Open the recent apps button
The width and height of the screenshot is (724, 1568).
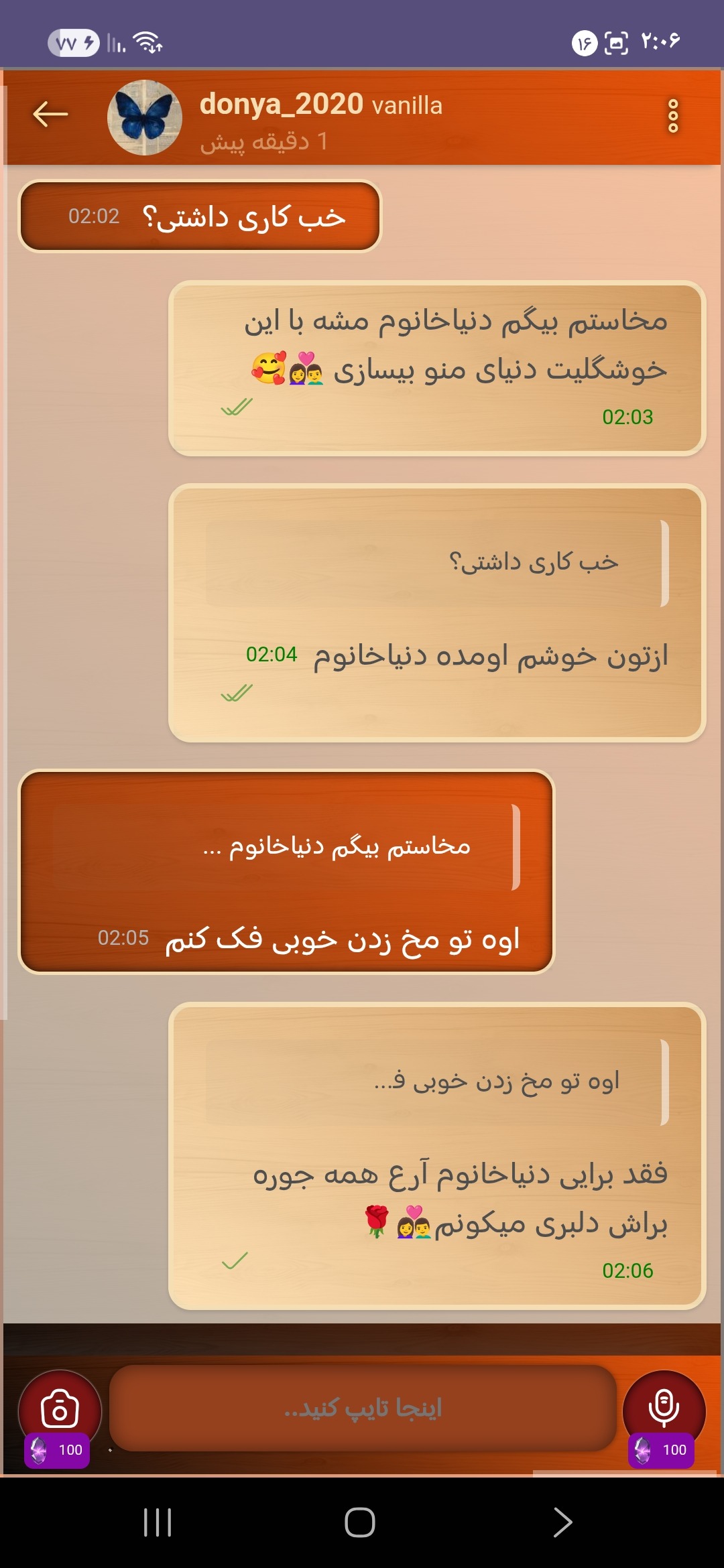coord(158,1522)
